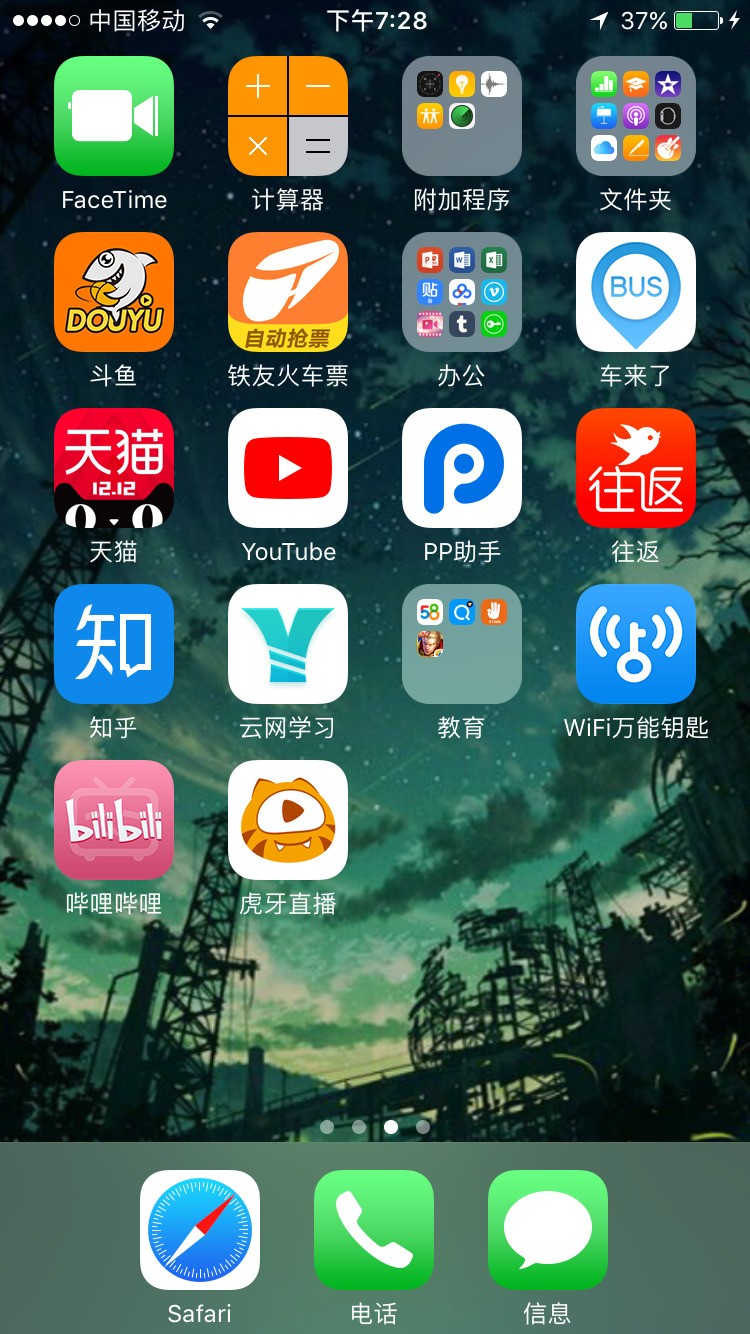Launch 云网学习 app
This screenshot has width=750, height=1334.
[288, 644]
